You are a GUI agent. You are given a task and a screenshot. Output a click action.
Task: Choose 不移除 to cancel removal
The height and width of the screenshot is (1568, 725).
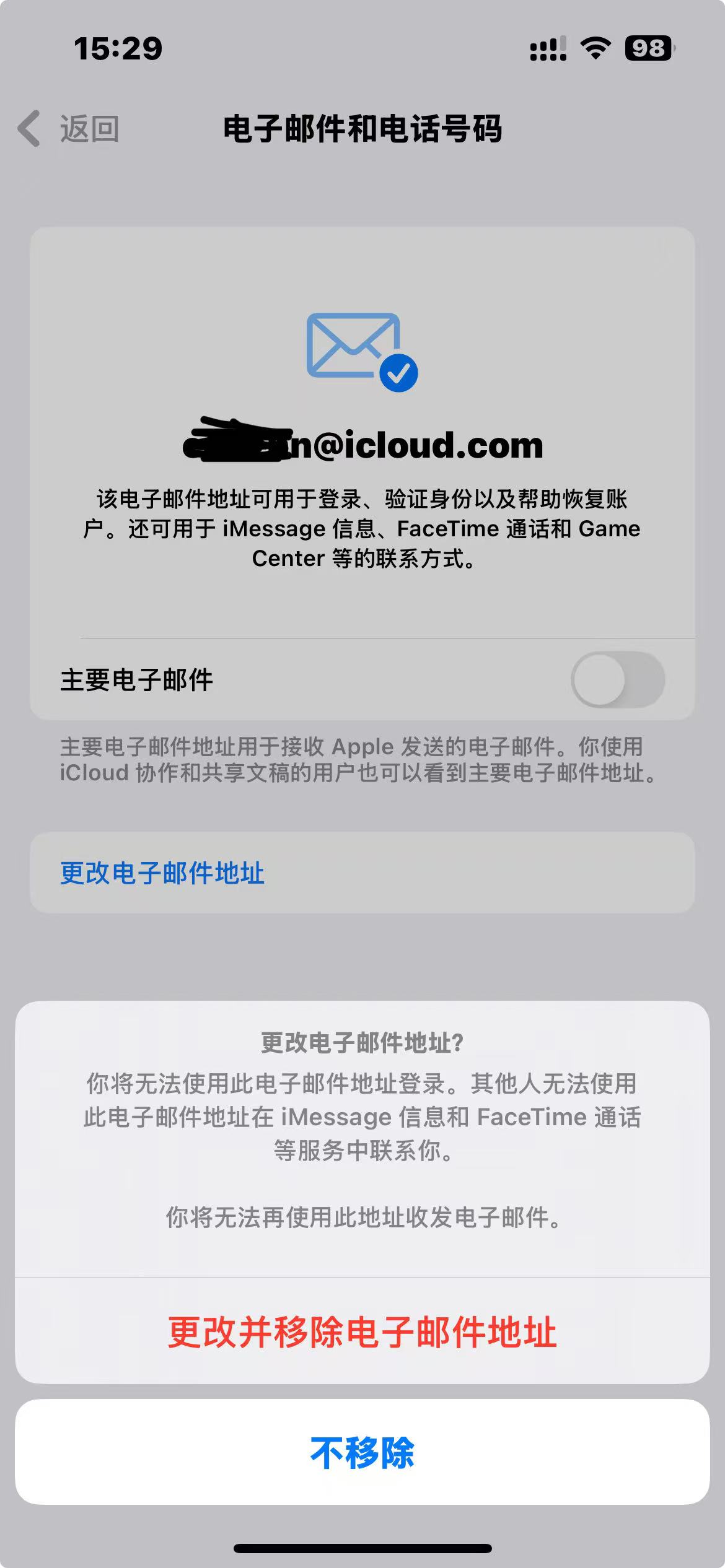click(x=362, y=1452)
